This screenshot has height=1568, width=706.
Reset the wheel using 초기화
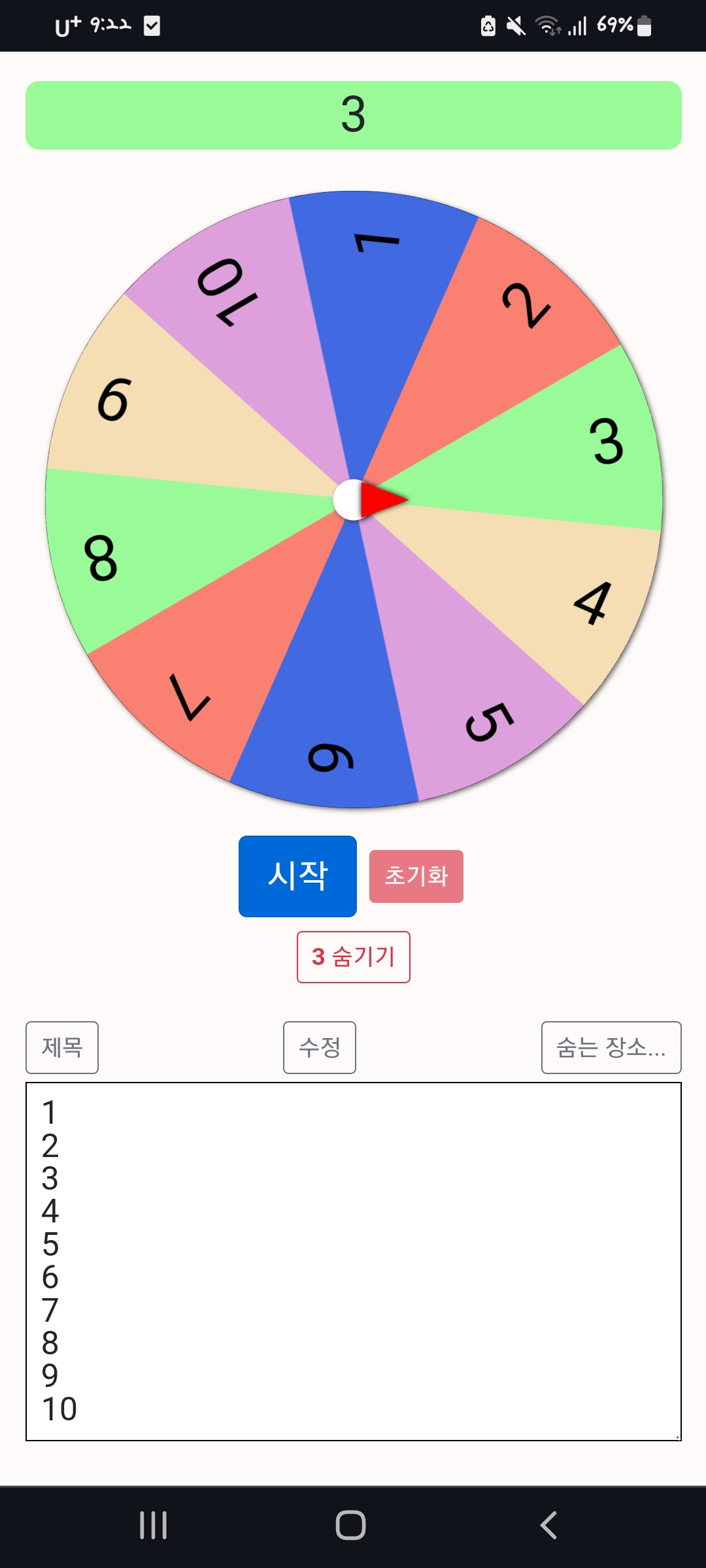click(x=416, y=876)
